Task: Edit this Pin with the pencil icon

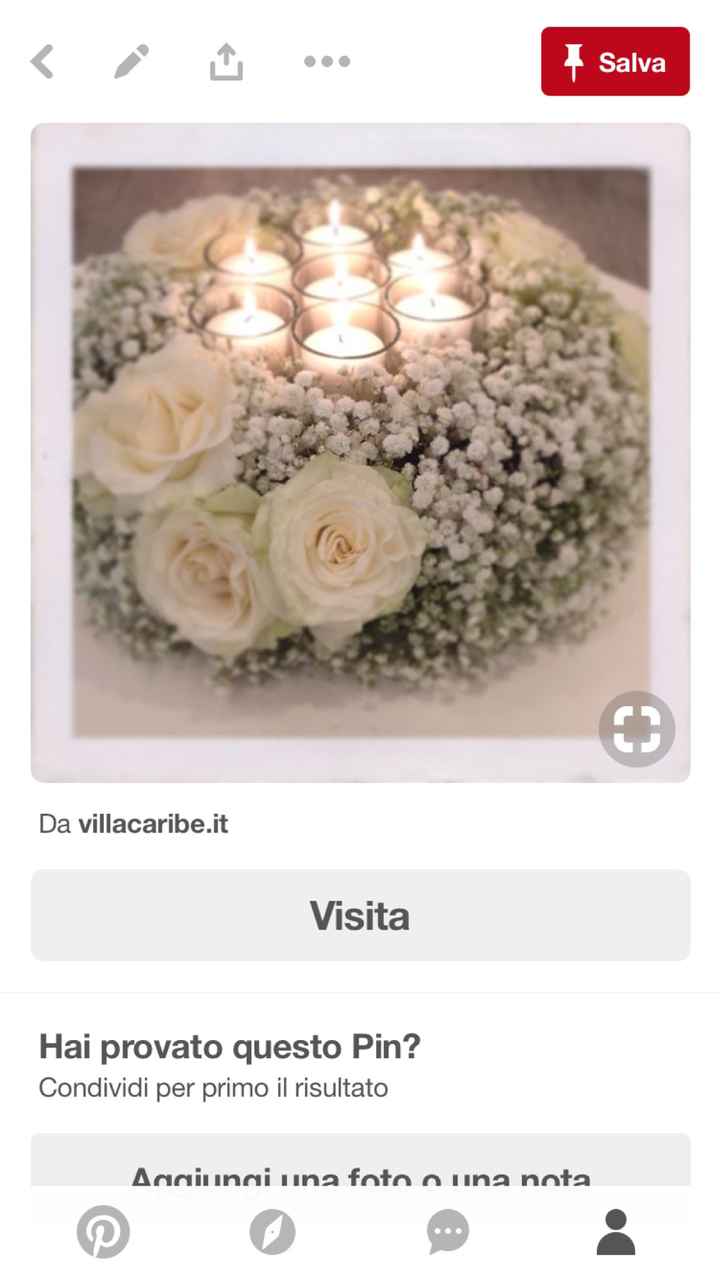Action: (x=131, y=62)
